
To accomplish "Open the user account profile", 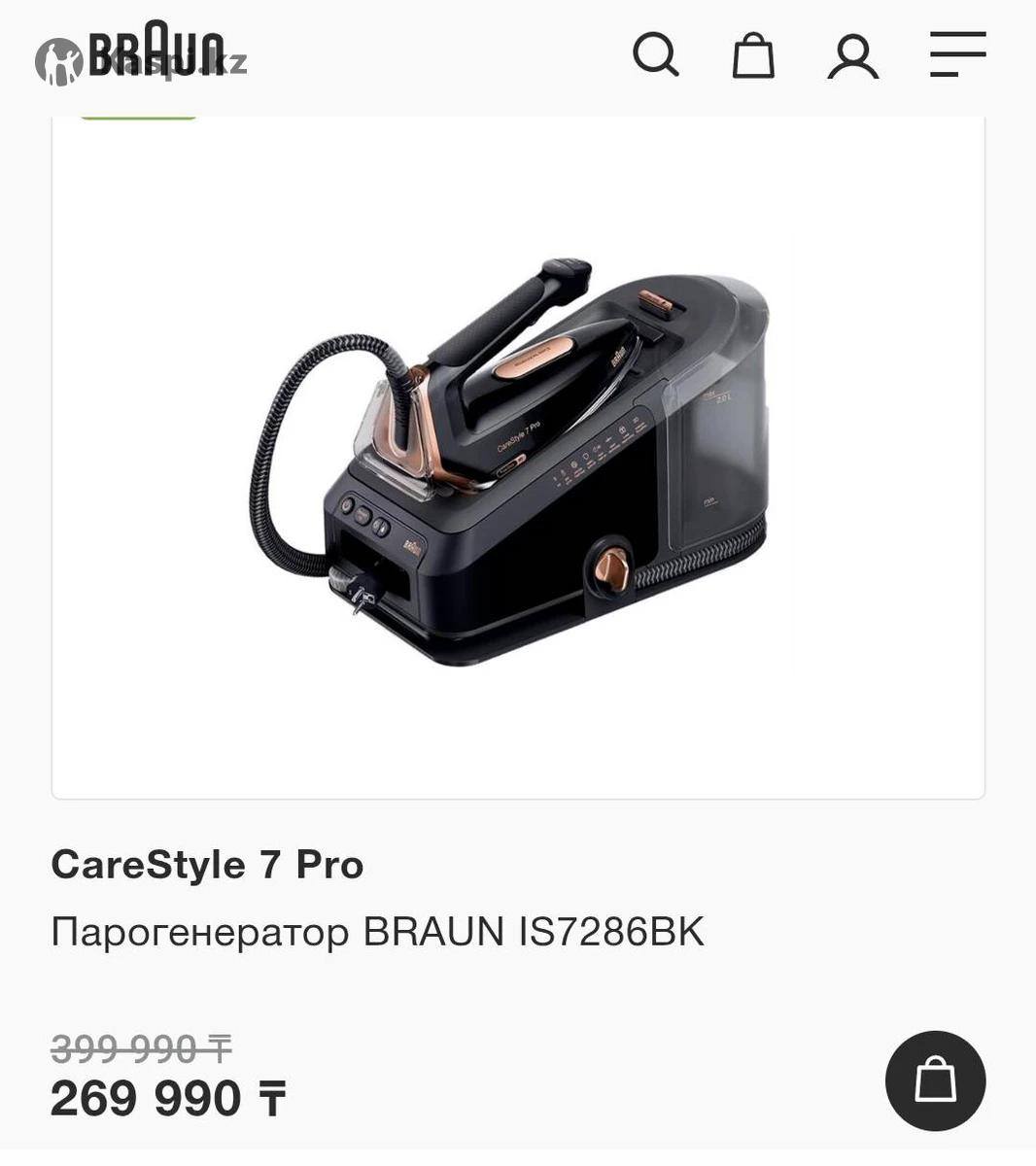I will (852, 56).
